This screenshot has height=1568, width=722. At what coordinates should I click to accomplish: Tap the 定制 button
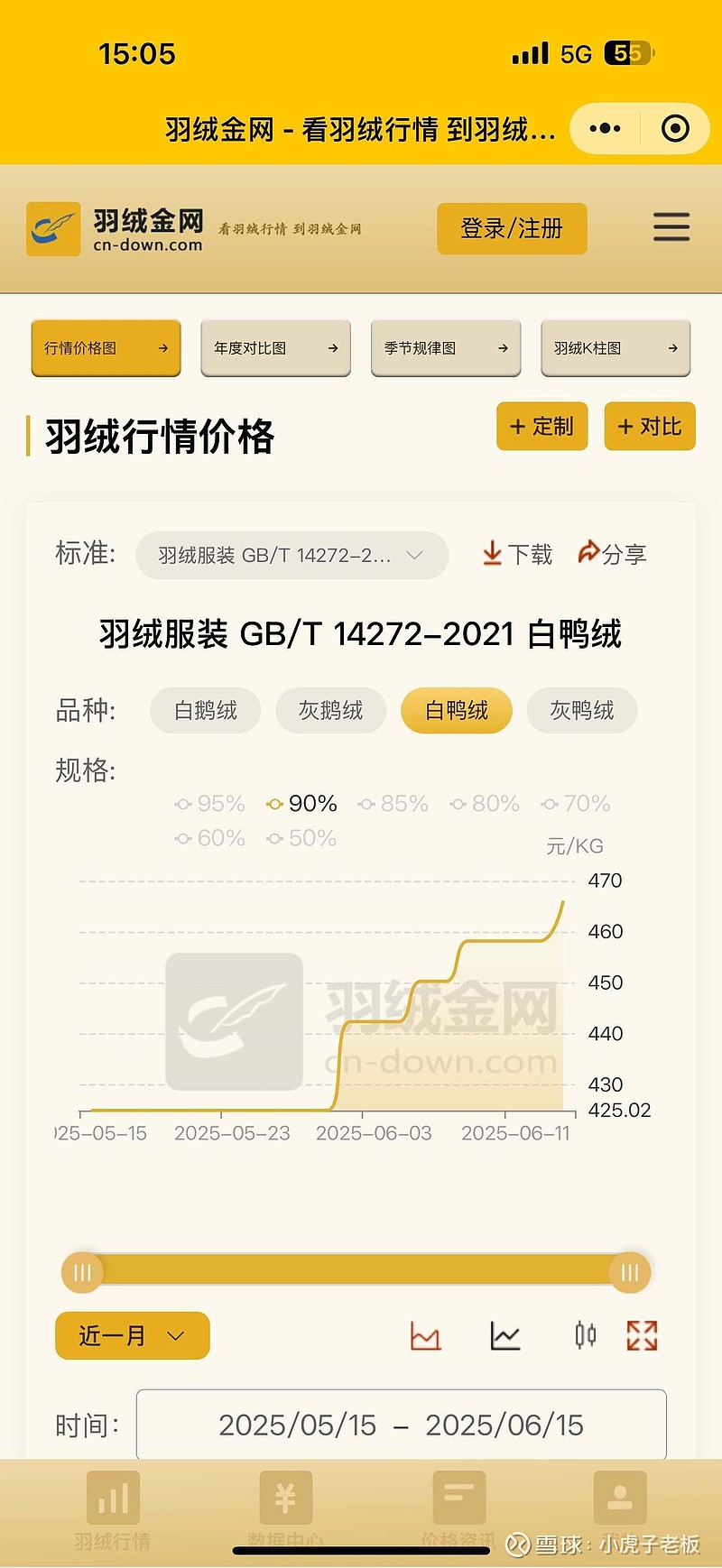click(x=541, y=426)
